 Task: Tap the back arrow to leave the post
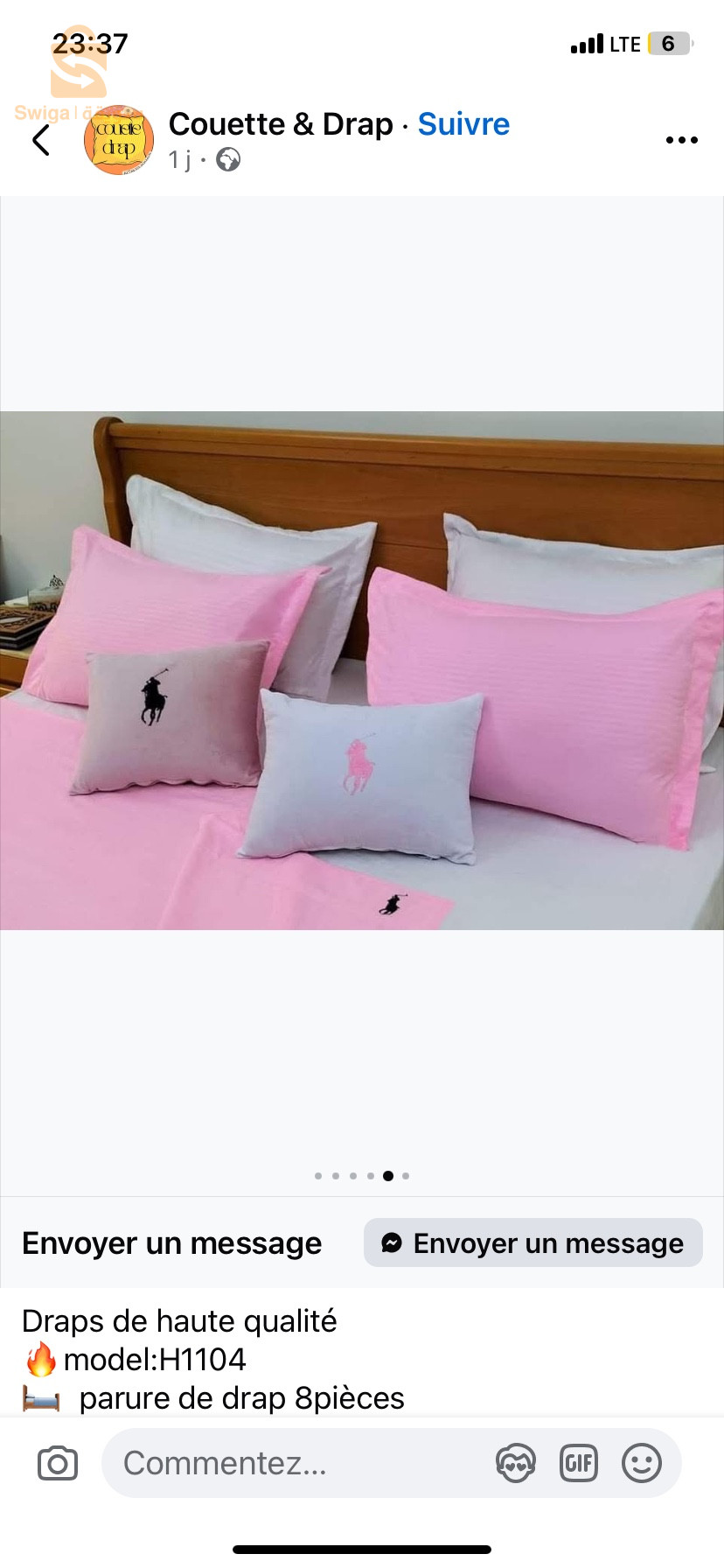(x=41, y=140)
